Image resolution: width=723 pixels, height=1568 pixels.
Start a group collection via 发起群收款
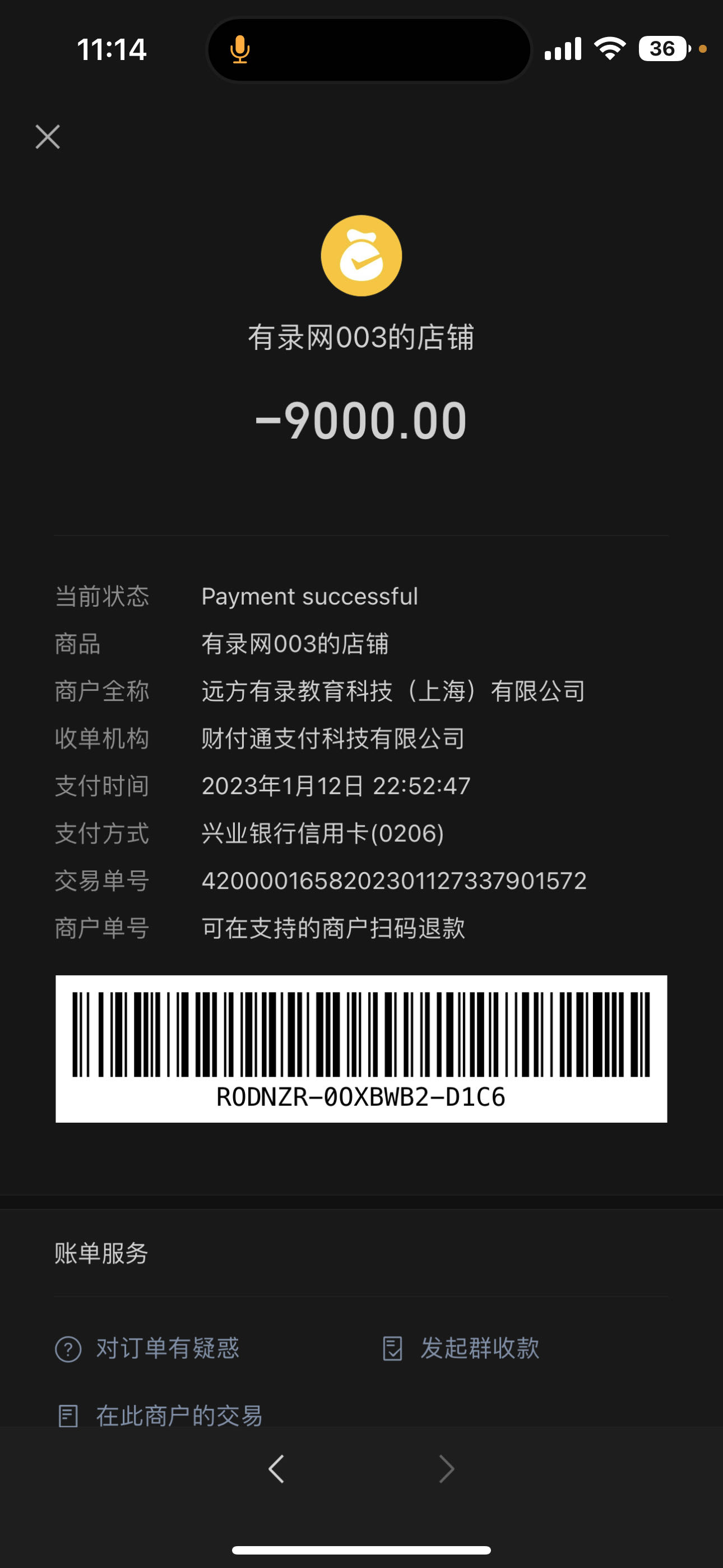point(461,1348)
